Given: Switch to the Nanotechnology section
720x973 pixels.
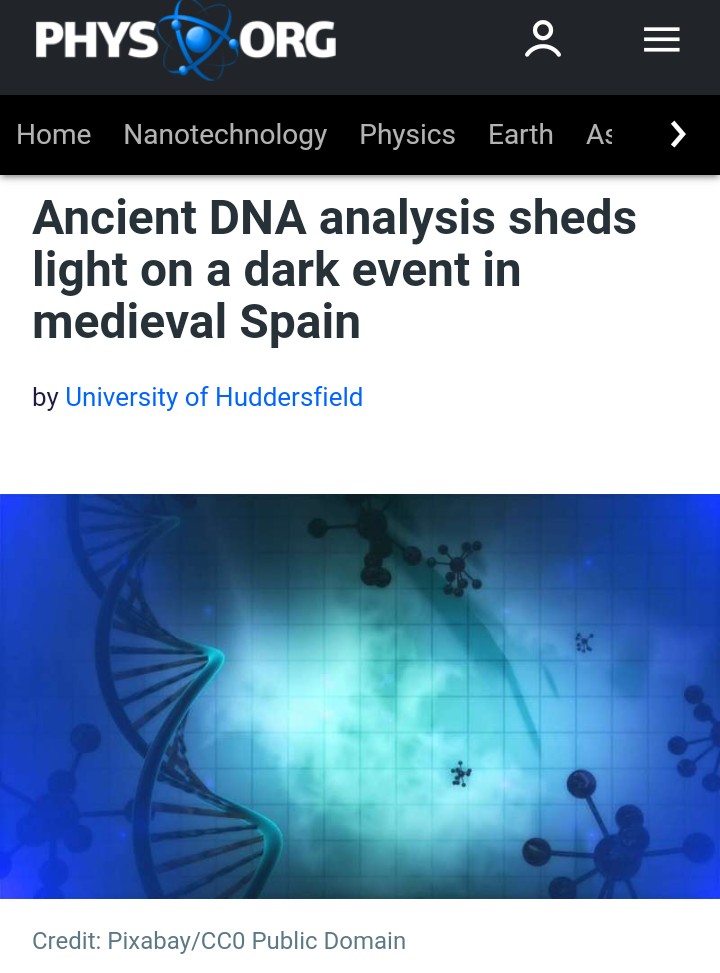Looking at the screenshot, I should tap(225, 135).
